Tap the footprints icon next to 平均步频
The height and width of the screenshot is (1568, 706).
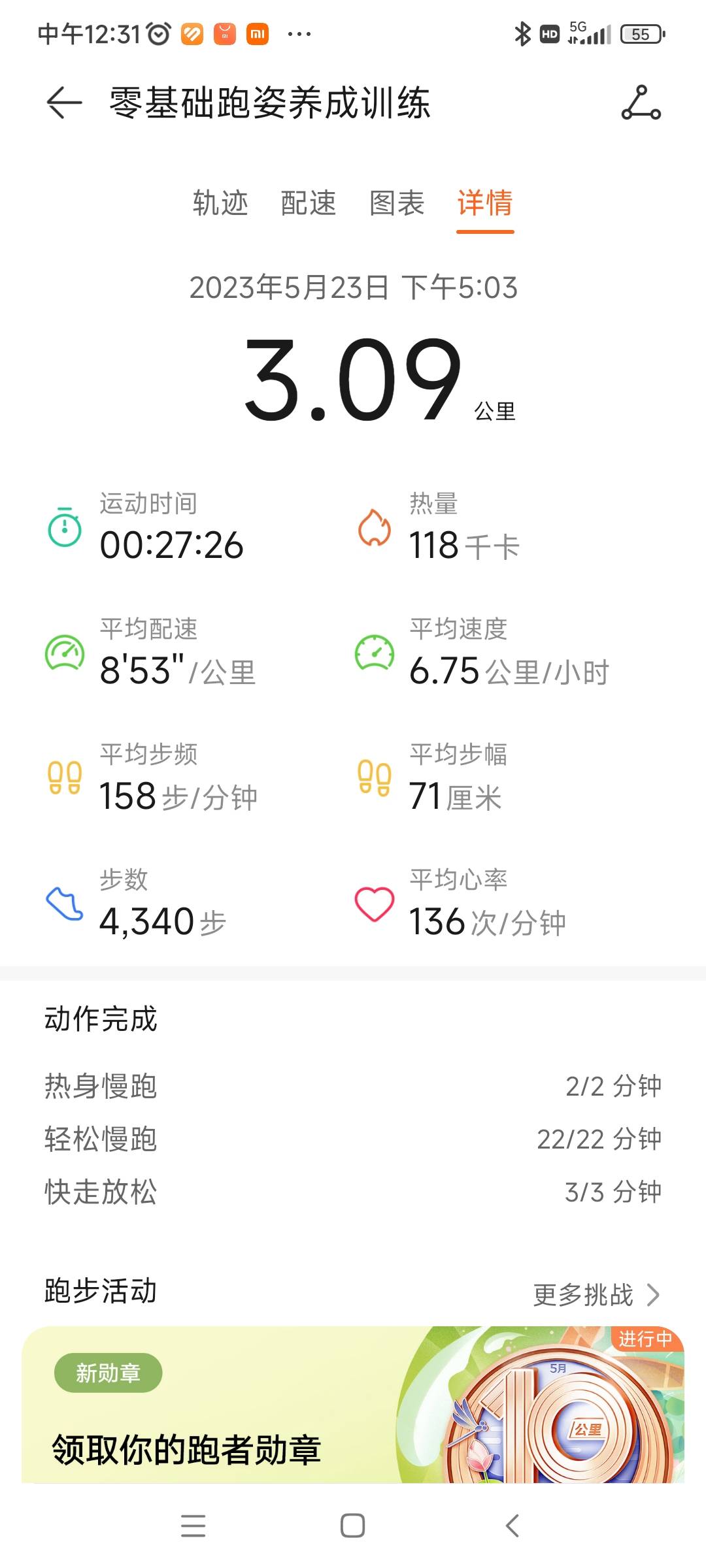point(63,779)
